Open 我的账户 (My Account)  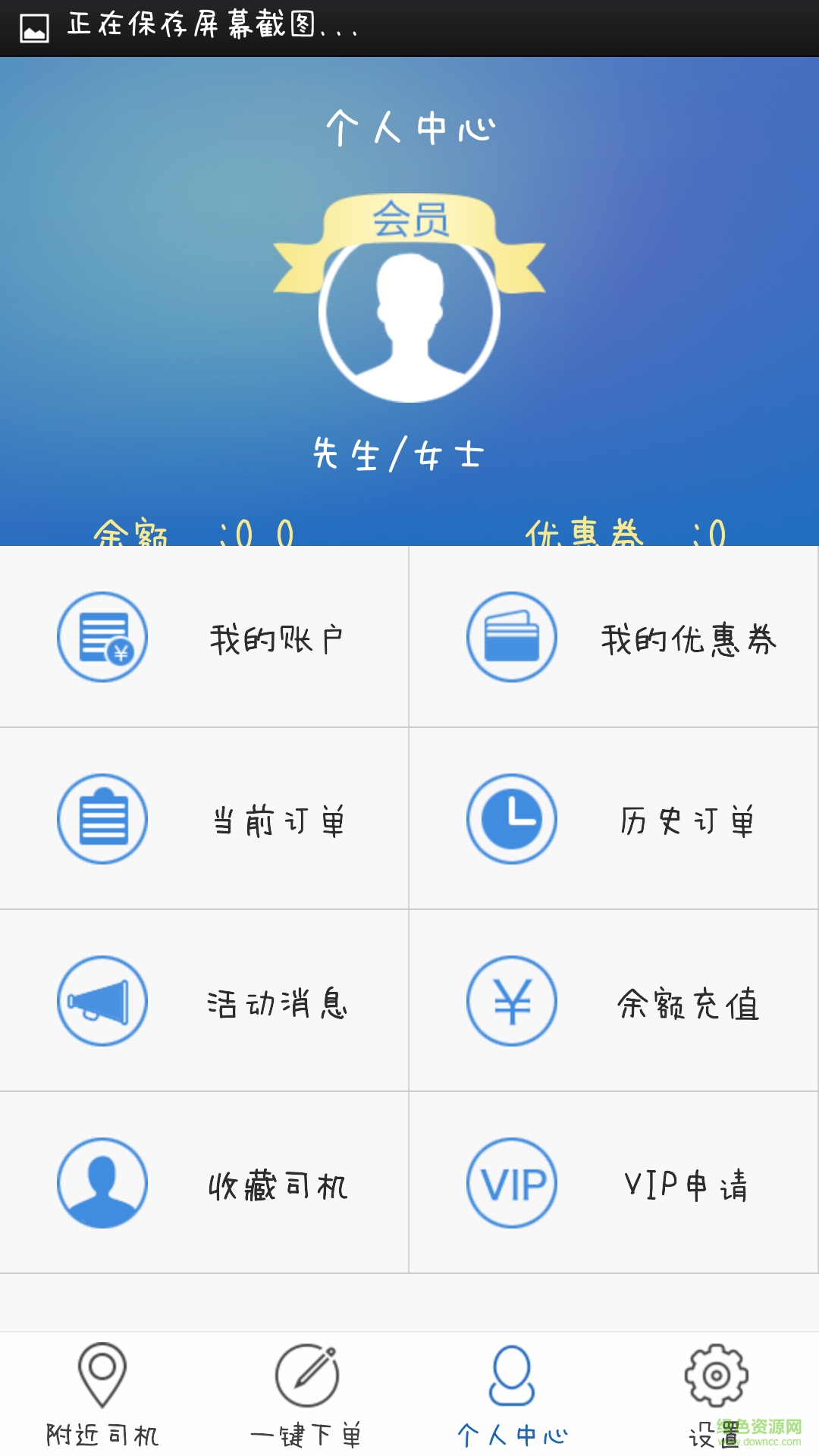[x=204, y=637]
